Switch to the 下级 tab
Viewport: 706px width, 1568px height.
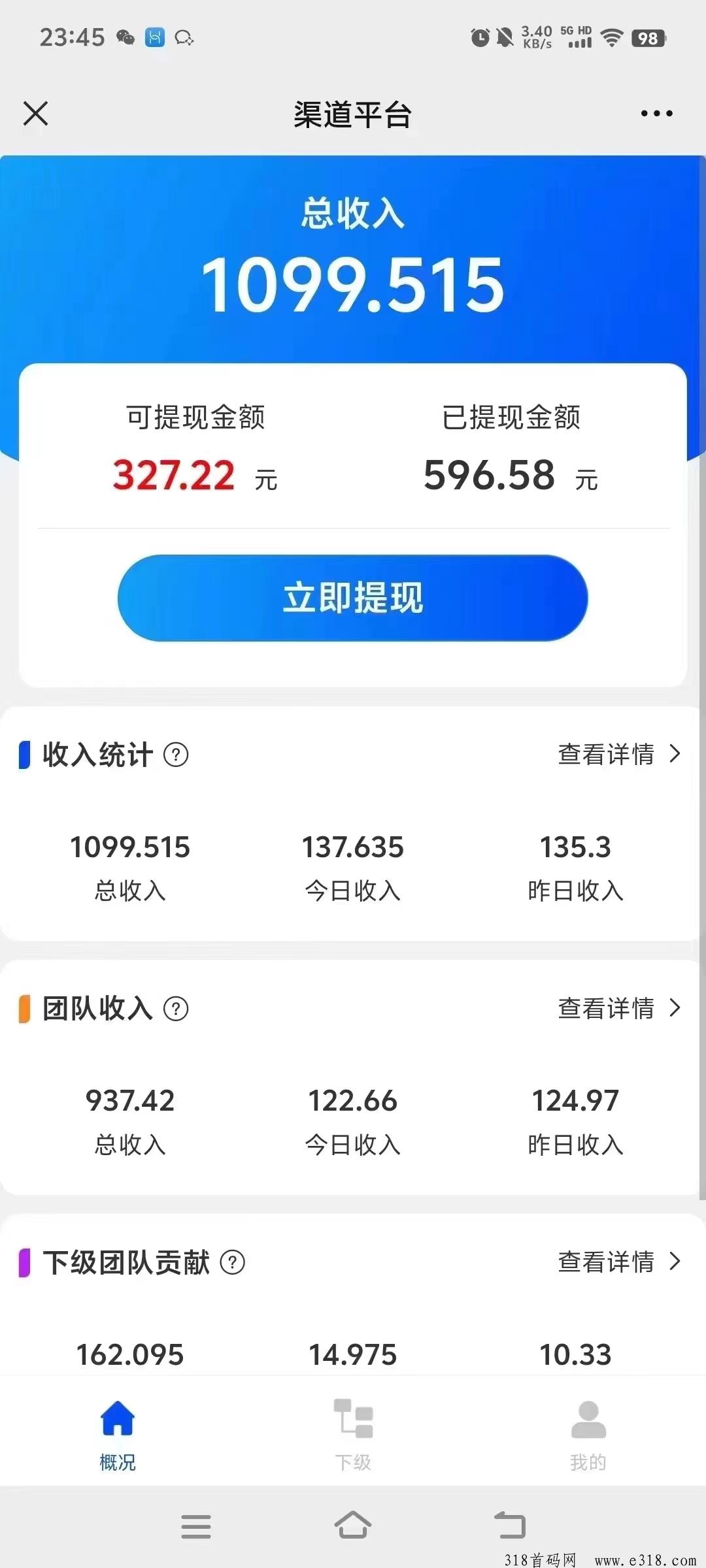coord(353,1435)
